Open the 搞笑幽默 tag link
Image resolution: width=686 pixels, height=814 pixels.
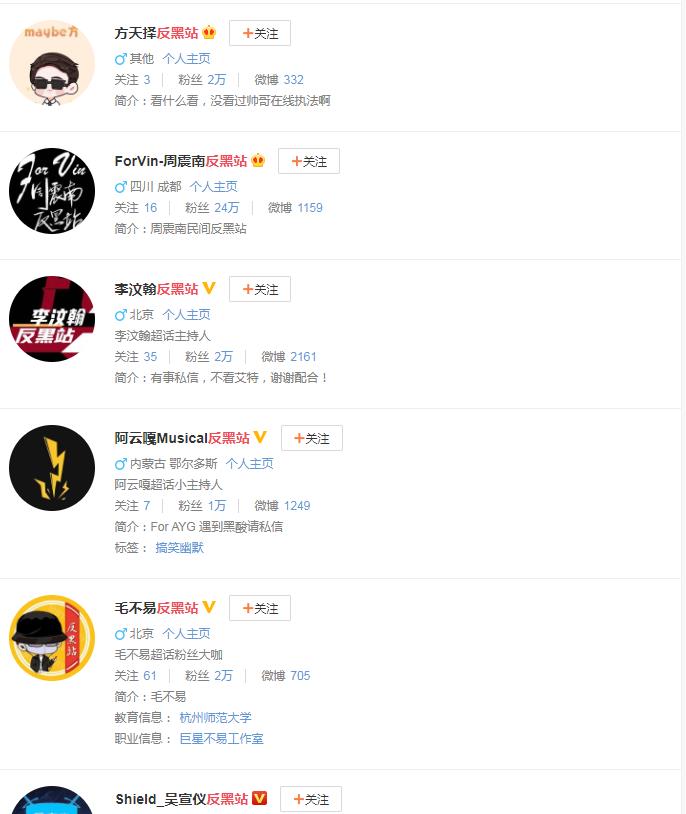coord(179,547)
